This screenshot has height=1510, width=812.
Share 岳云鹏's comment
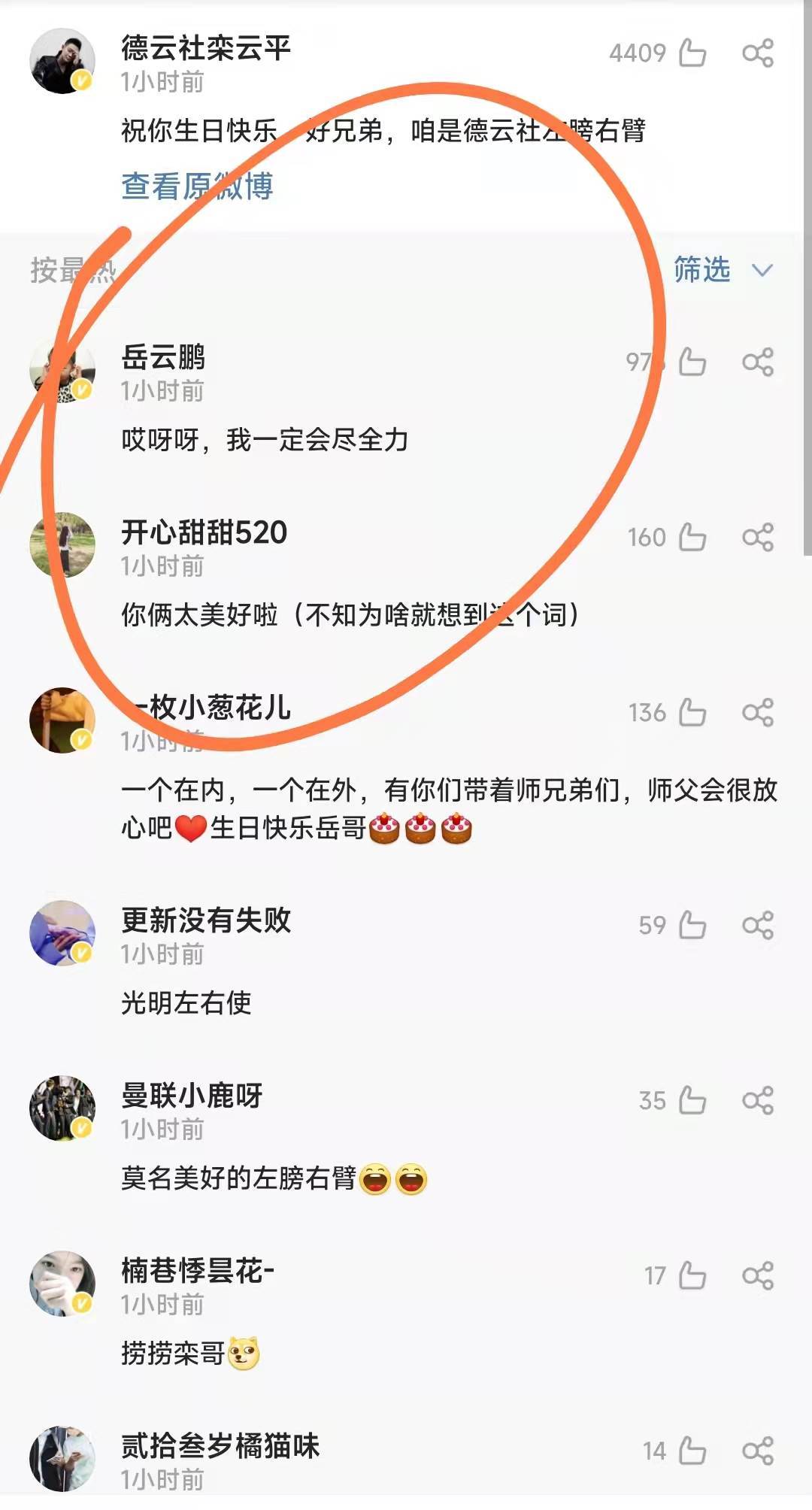click(x=757, y=362)
